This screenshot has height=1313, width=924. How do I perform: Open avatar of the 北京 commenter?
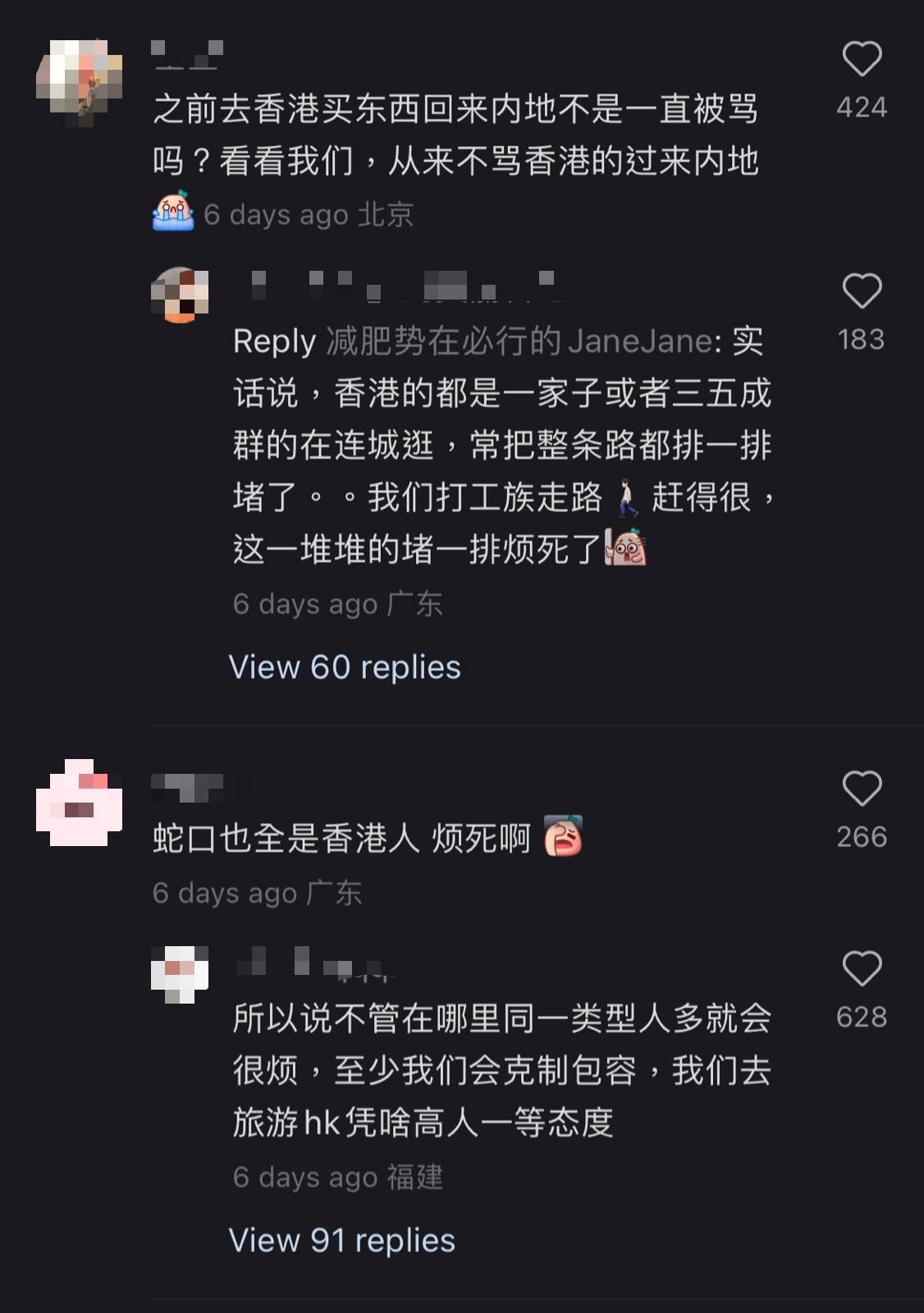point(80,82)
